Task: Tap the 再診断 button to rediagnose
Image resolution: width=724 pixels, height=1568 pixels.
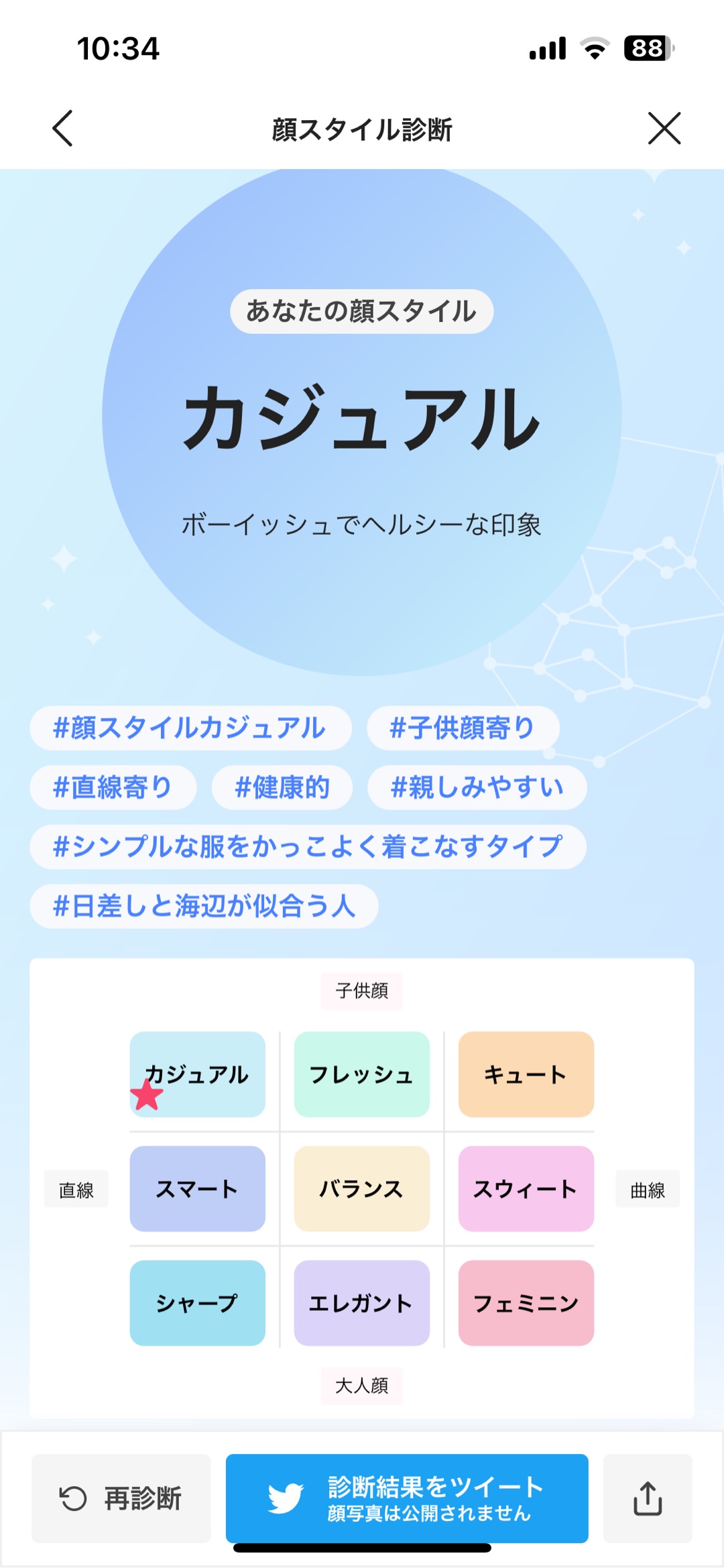Action: pos(121,1498)
